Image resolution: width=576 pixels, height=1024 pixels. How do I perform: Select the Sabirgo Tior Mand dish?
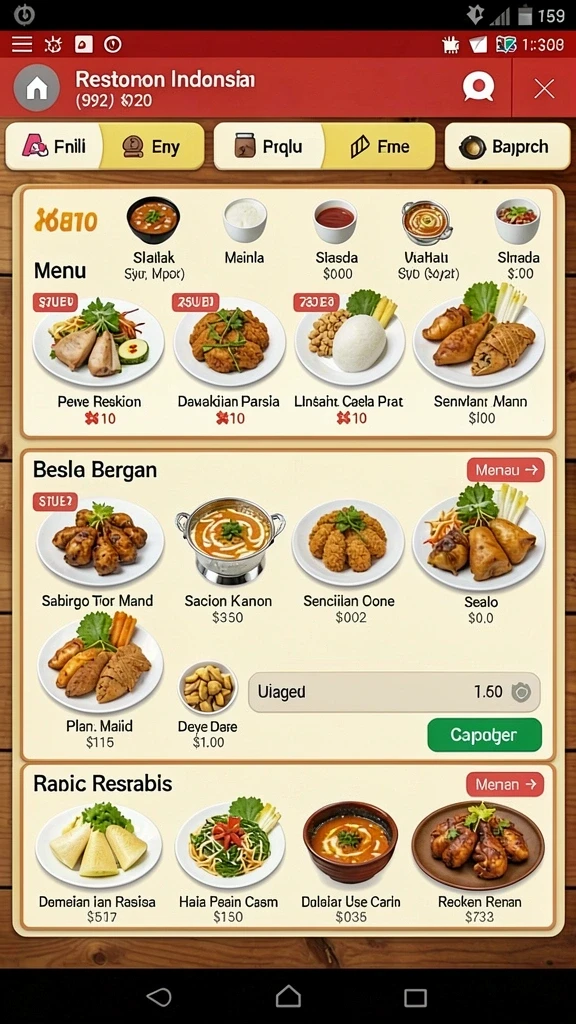point(98,554)
